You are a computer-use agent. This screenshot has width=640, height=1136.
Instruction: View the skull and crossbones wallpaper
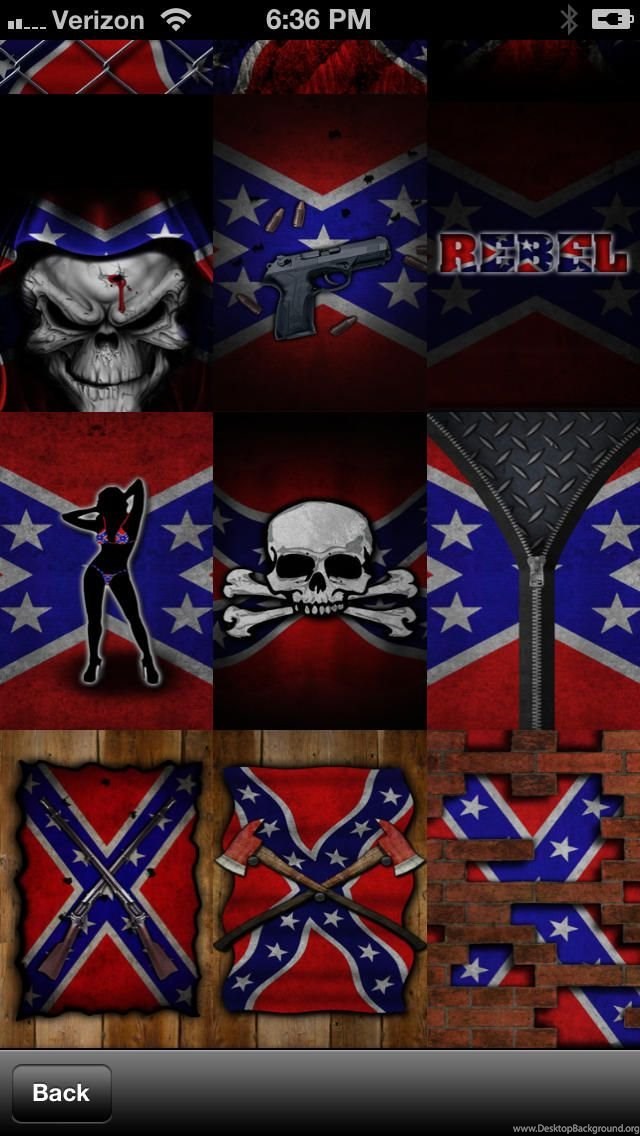click(320, 571)
